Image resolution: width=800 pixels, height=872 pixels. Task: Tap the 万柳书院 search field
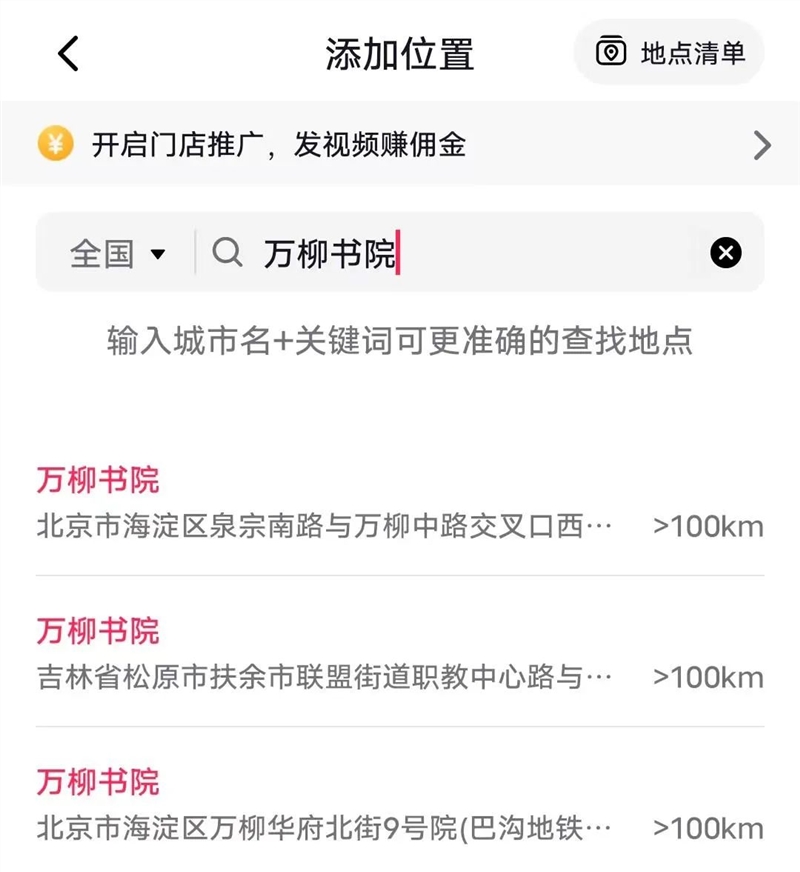(450, 254)
